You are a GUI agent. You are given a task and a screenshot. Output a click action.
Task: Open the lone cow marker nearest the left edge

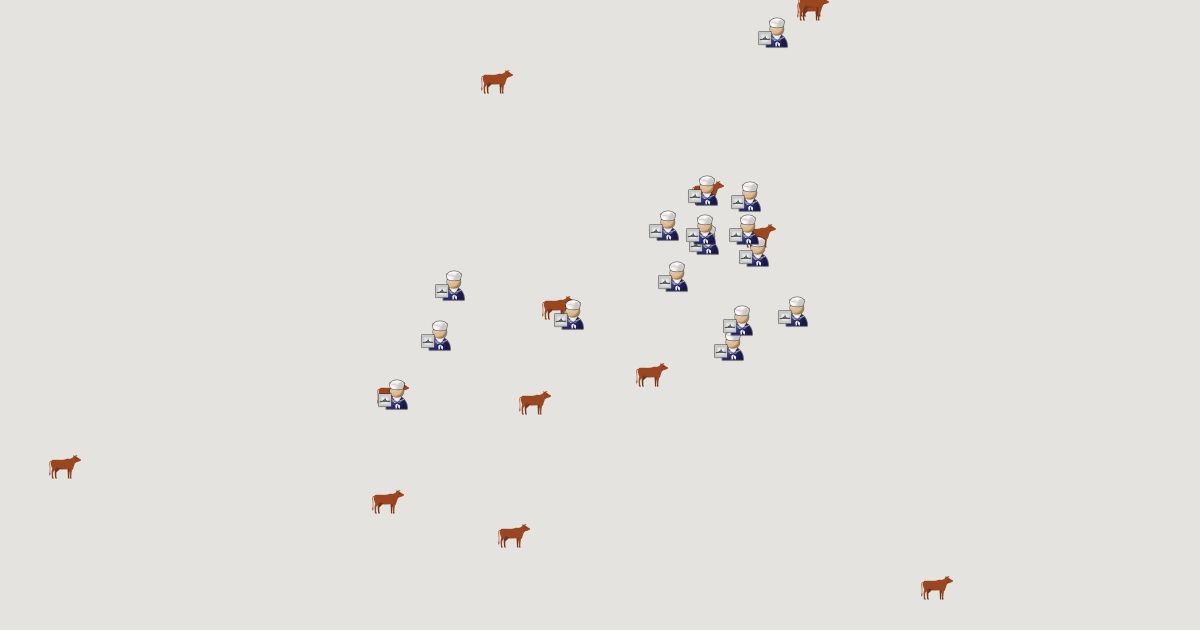coord(65,467)
